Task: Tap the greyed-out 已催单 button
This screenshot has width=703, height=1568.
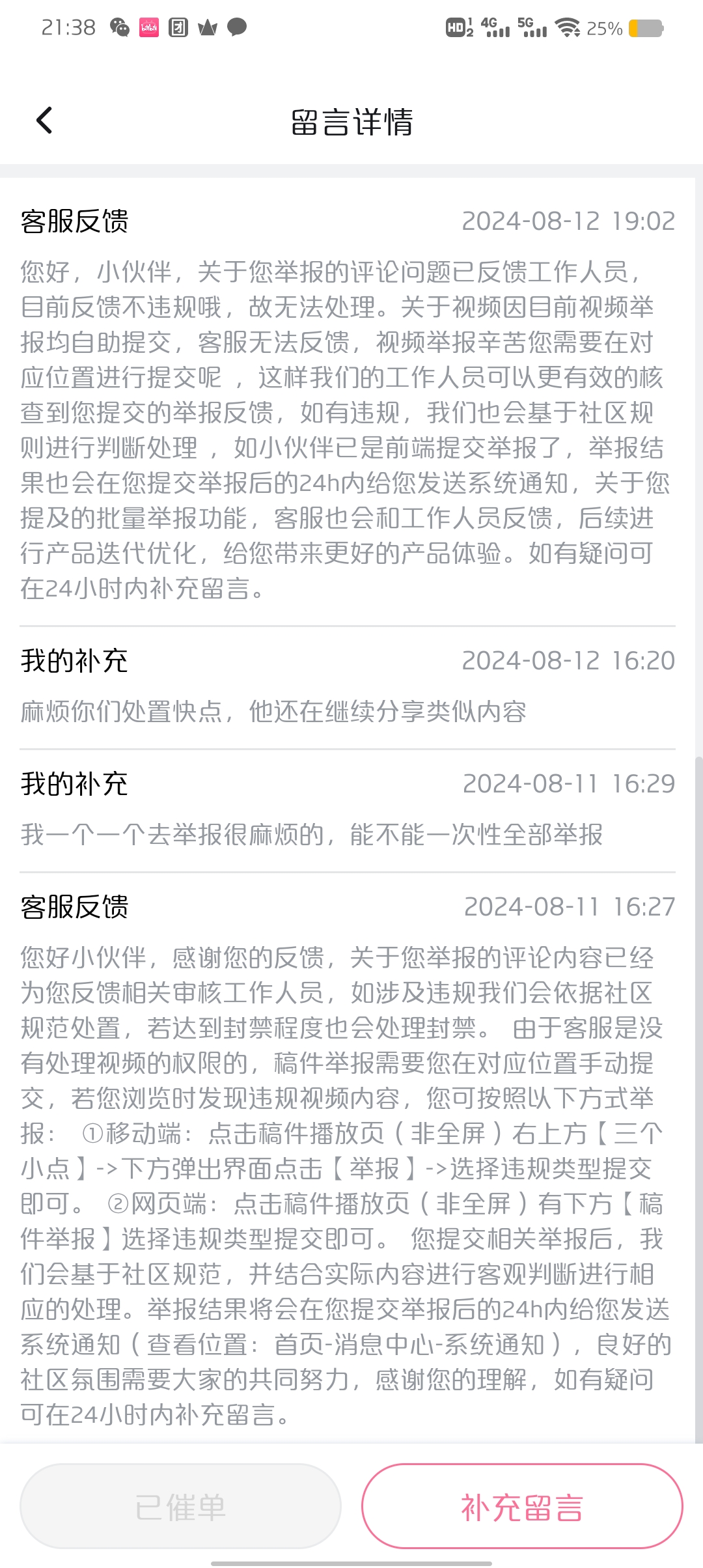Action: tap(180, 1507)
